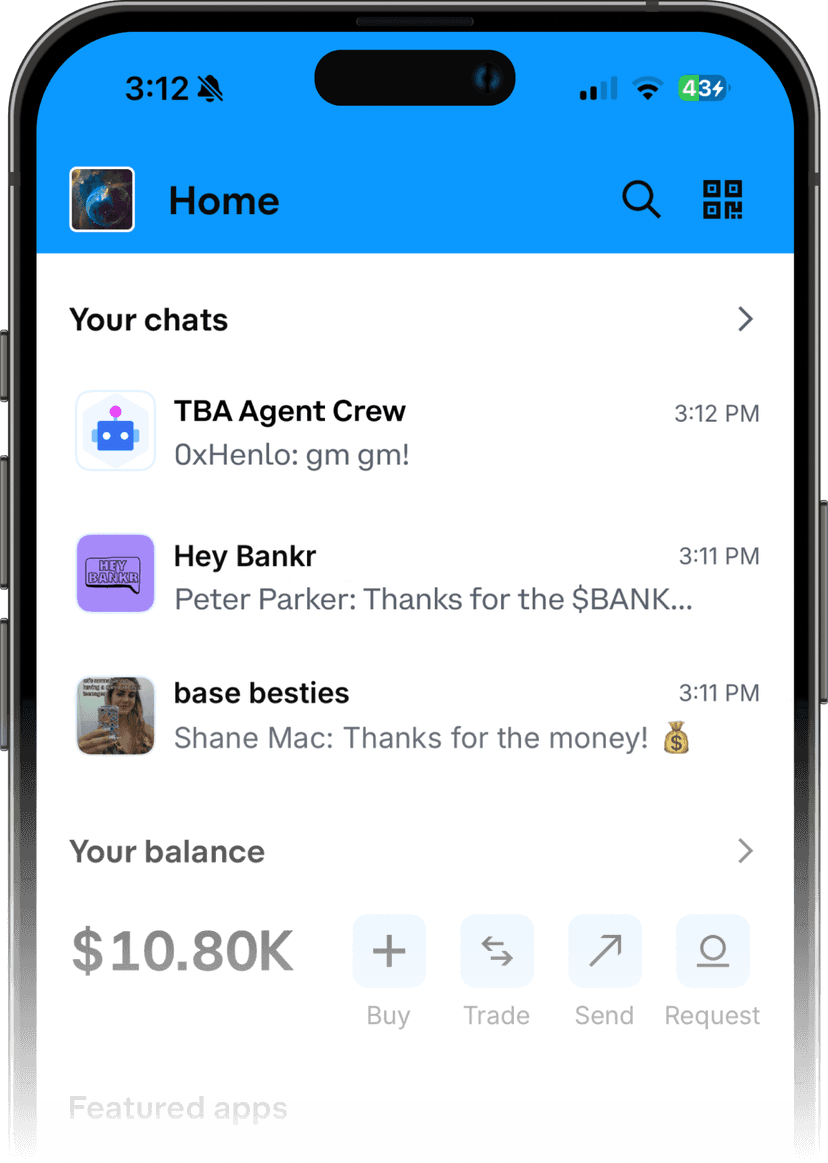
Task: Open search from the Home header
Action: tap(641, 200)
